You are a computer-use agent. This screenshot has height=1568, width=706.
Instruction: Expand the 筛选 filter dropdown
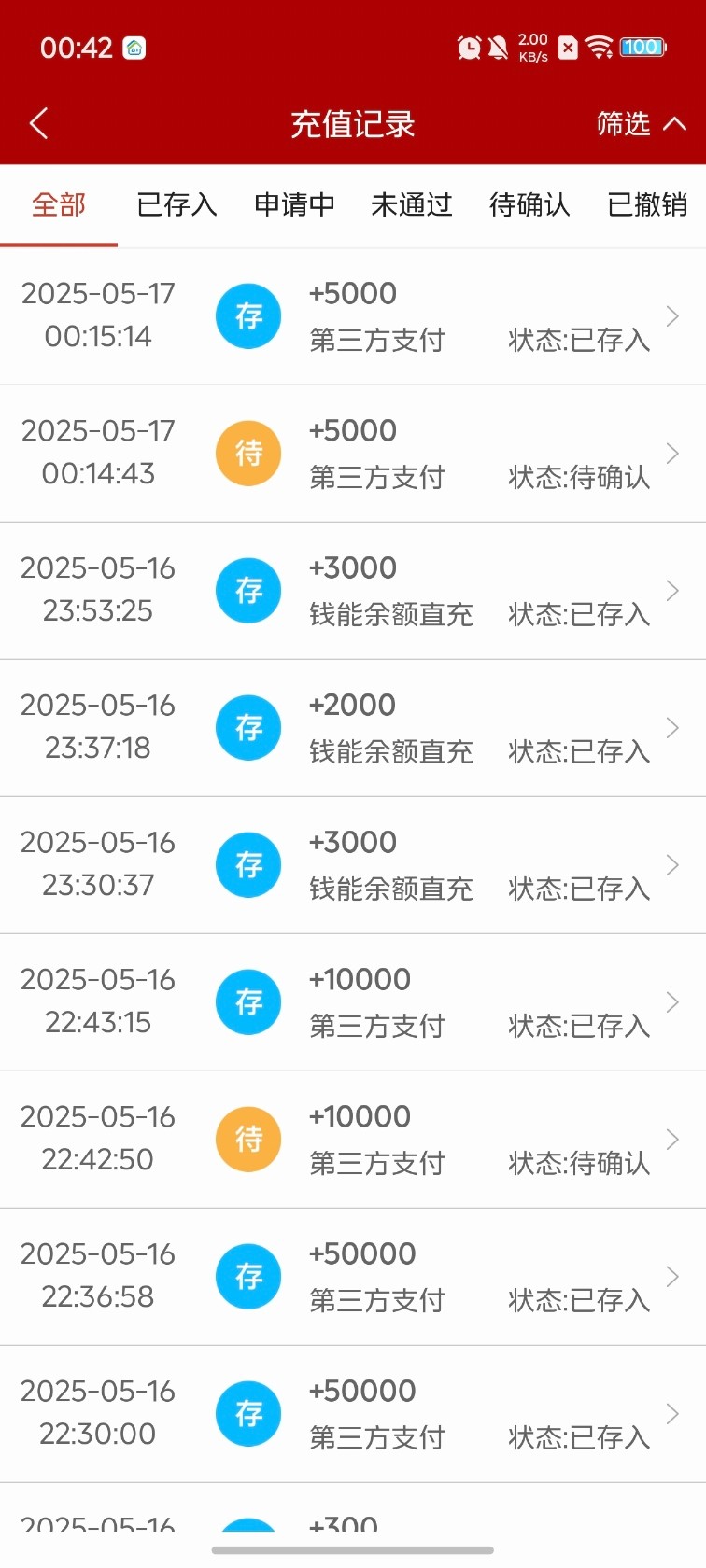pyautogui.click(x=641, y=123)
